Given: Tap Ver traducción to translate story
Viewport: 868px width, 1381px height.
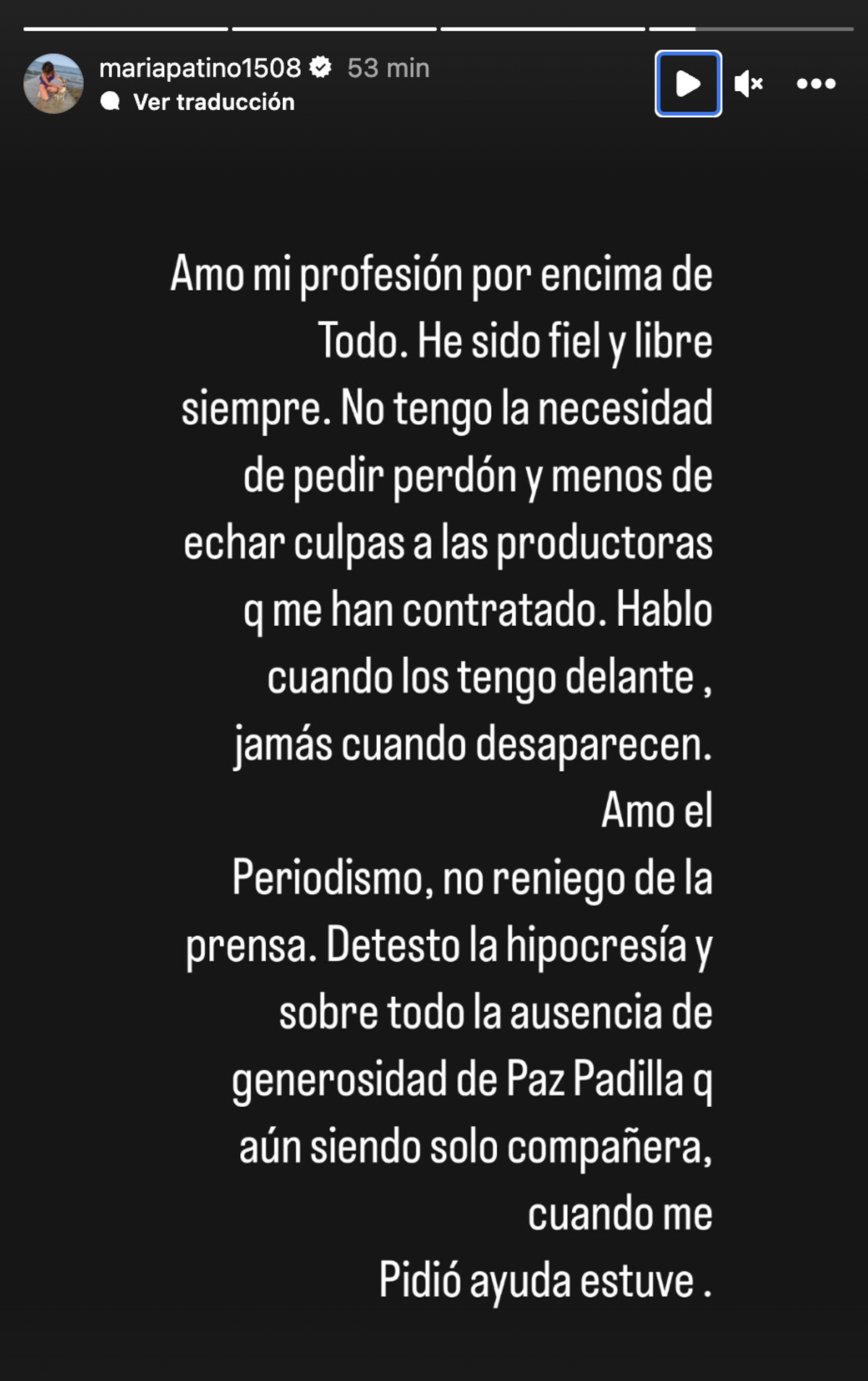Looking at the screenshot, I should click(213, 102).
